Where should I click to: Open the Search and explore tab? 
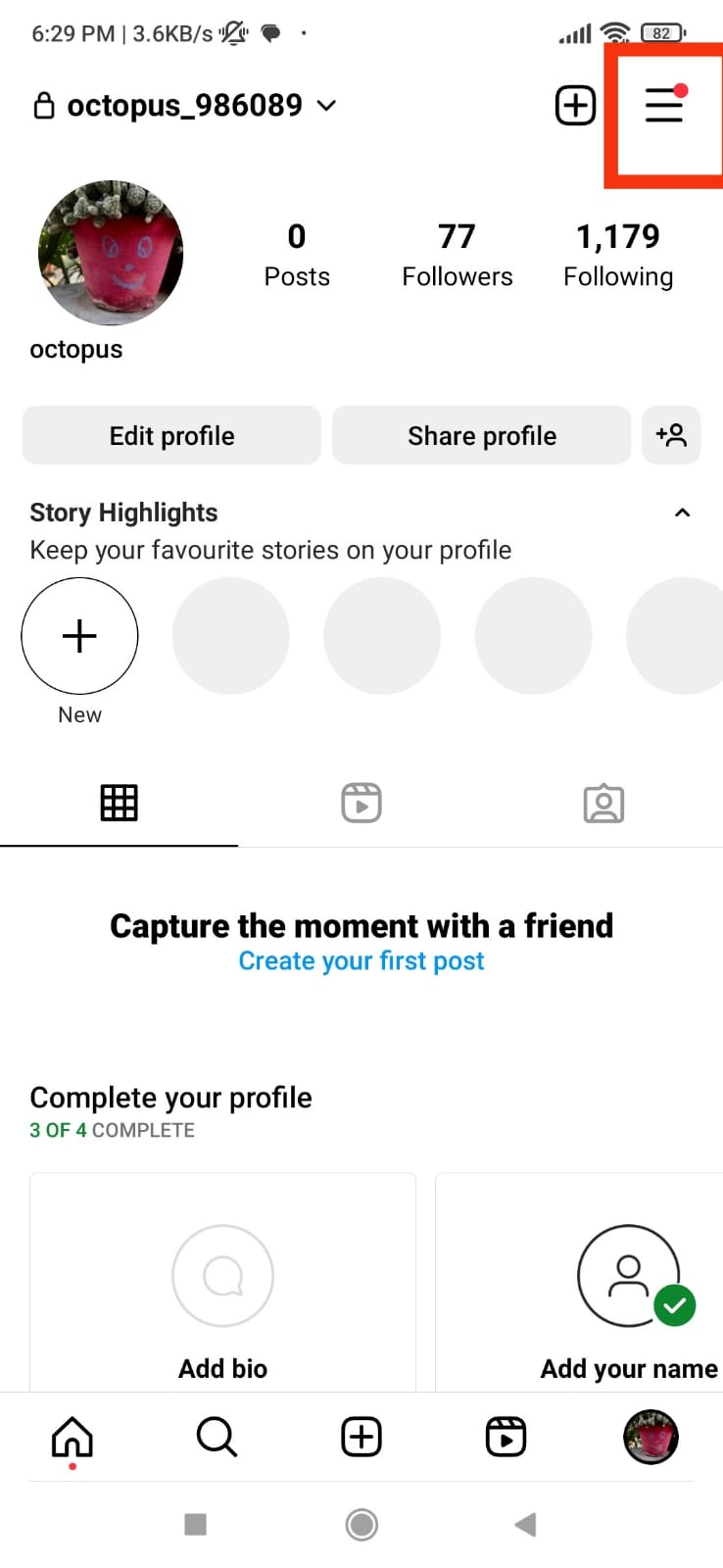(x=217, y=1437)
